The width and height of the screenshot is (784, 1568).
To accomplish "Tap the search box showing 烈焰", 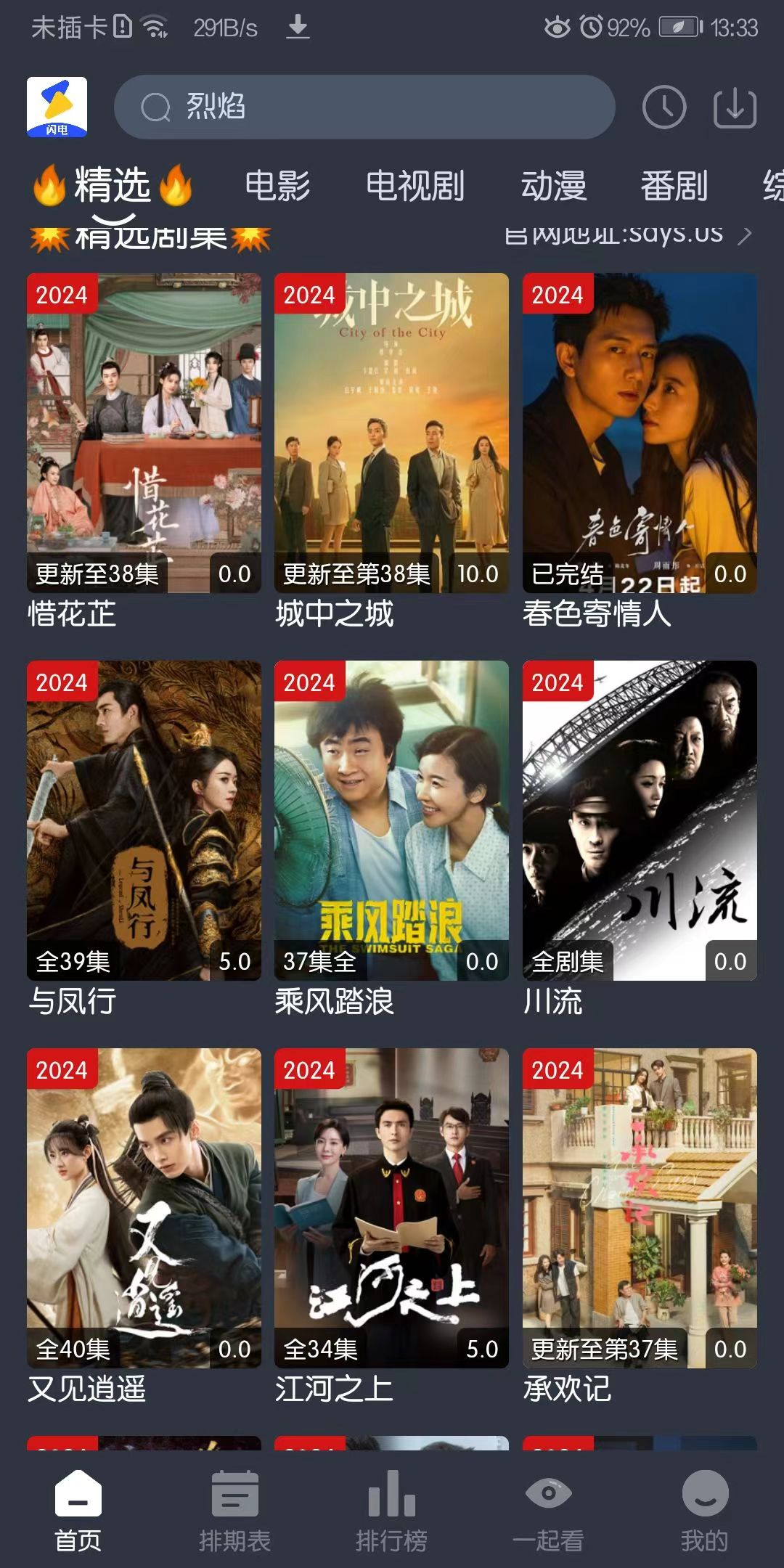I will 363,107.
